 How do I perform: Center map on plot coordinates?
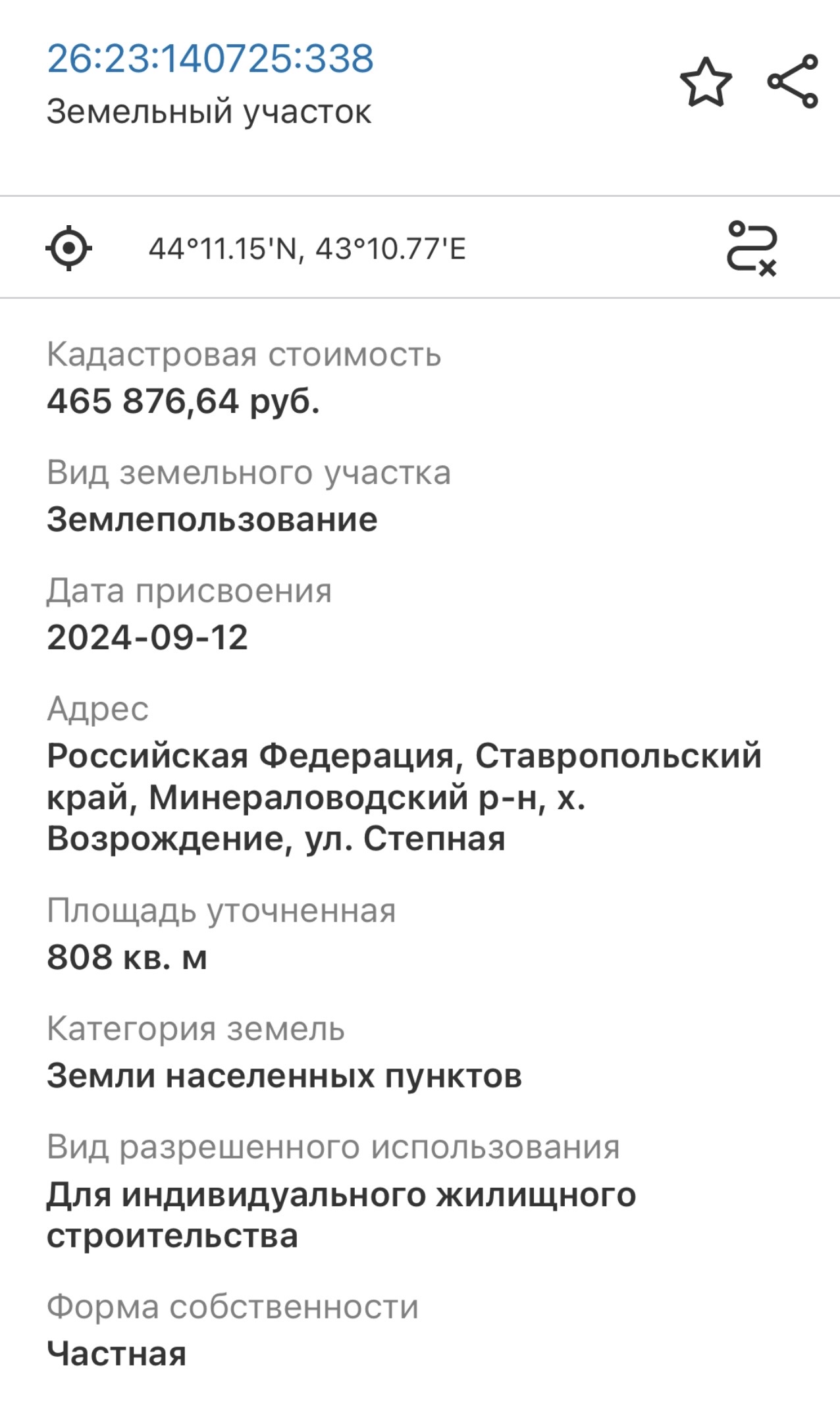click(69, 248)
